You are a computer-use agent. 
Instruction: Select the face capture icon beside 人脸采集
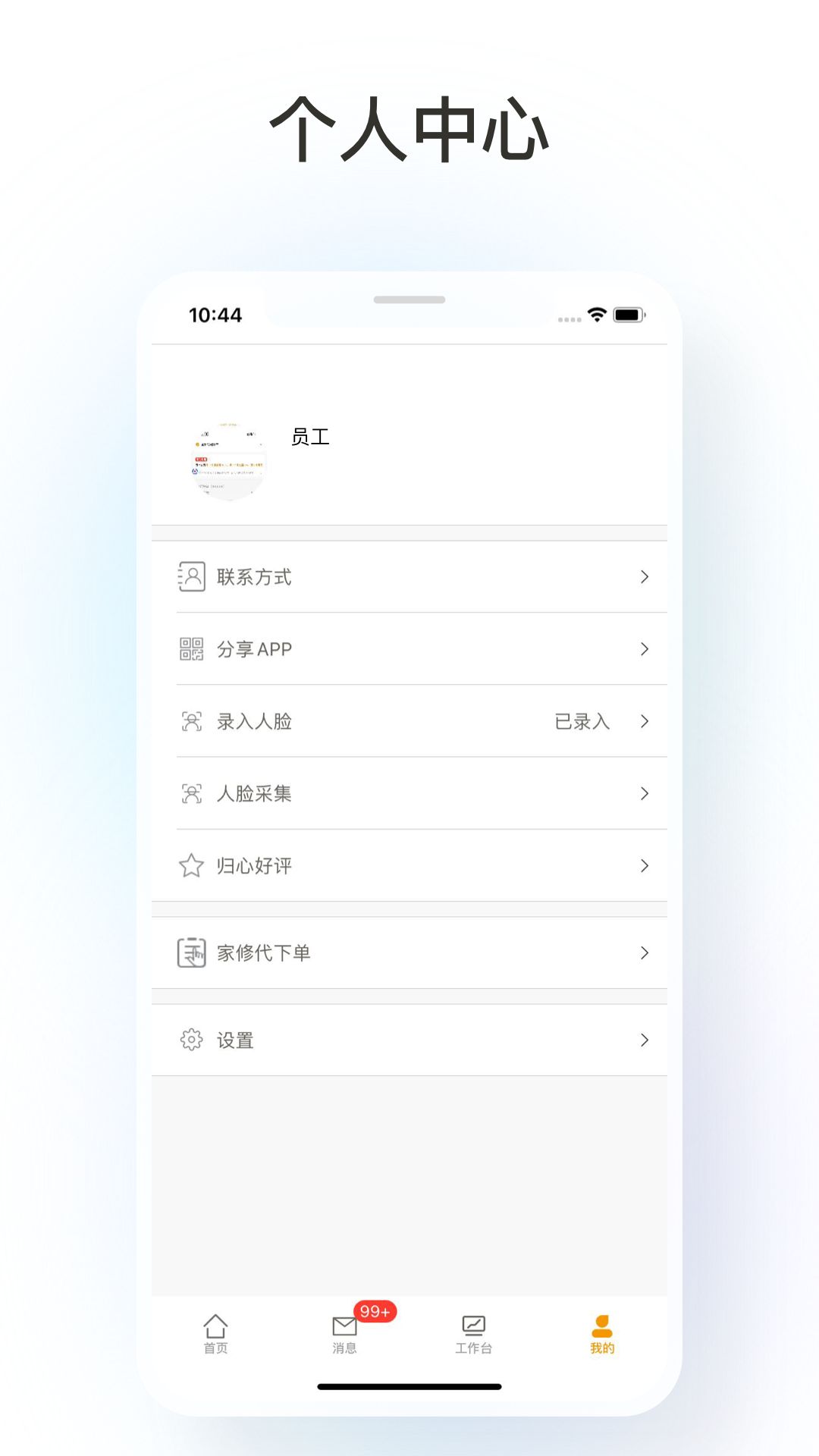[192, 793]
